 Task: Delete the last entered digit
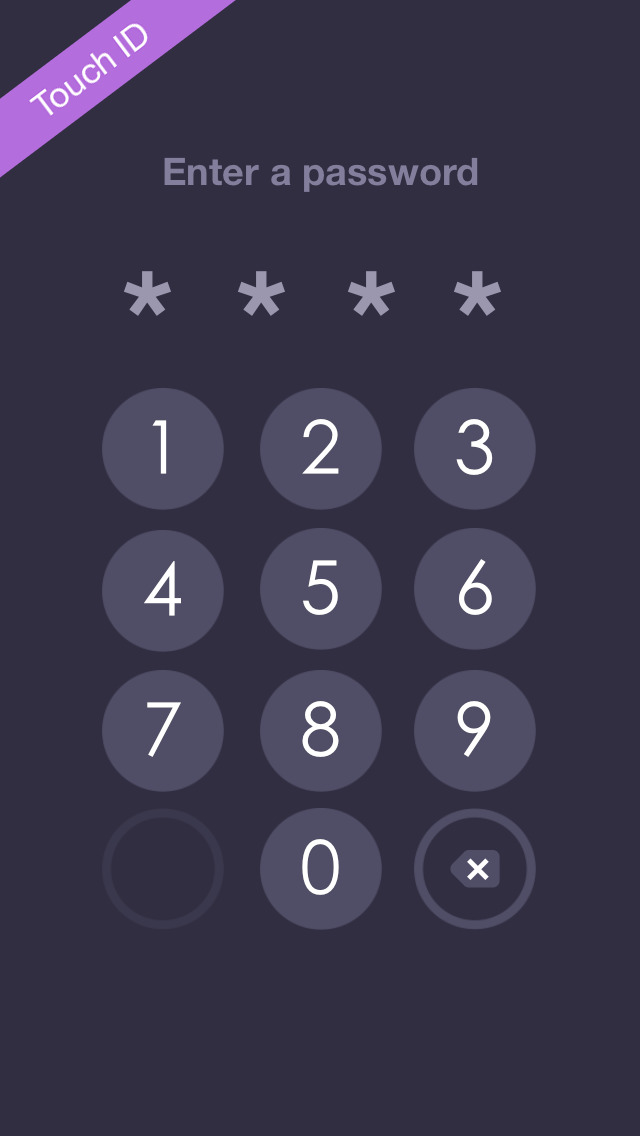[x=475, y=869]
